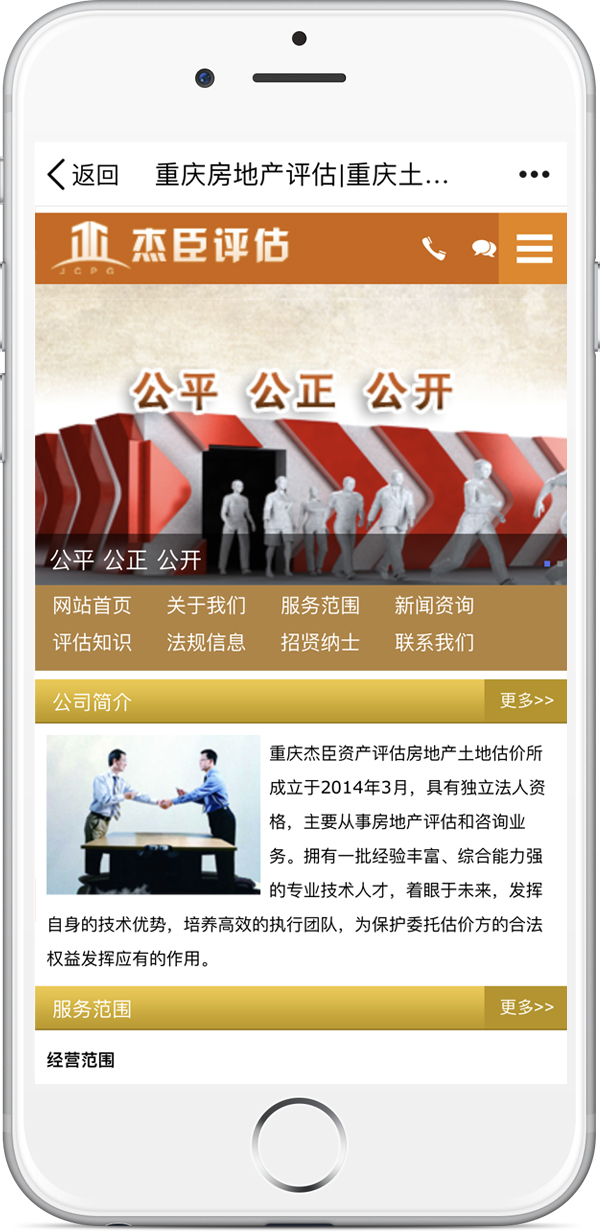Call the company via the phone icon

(x=433, y=248)
